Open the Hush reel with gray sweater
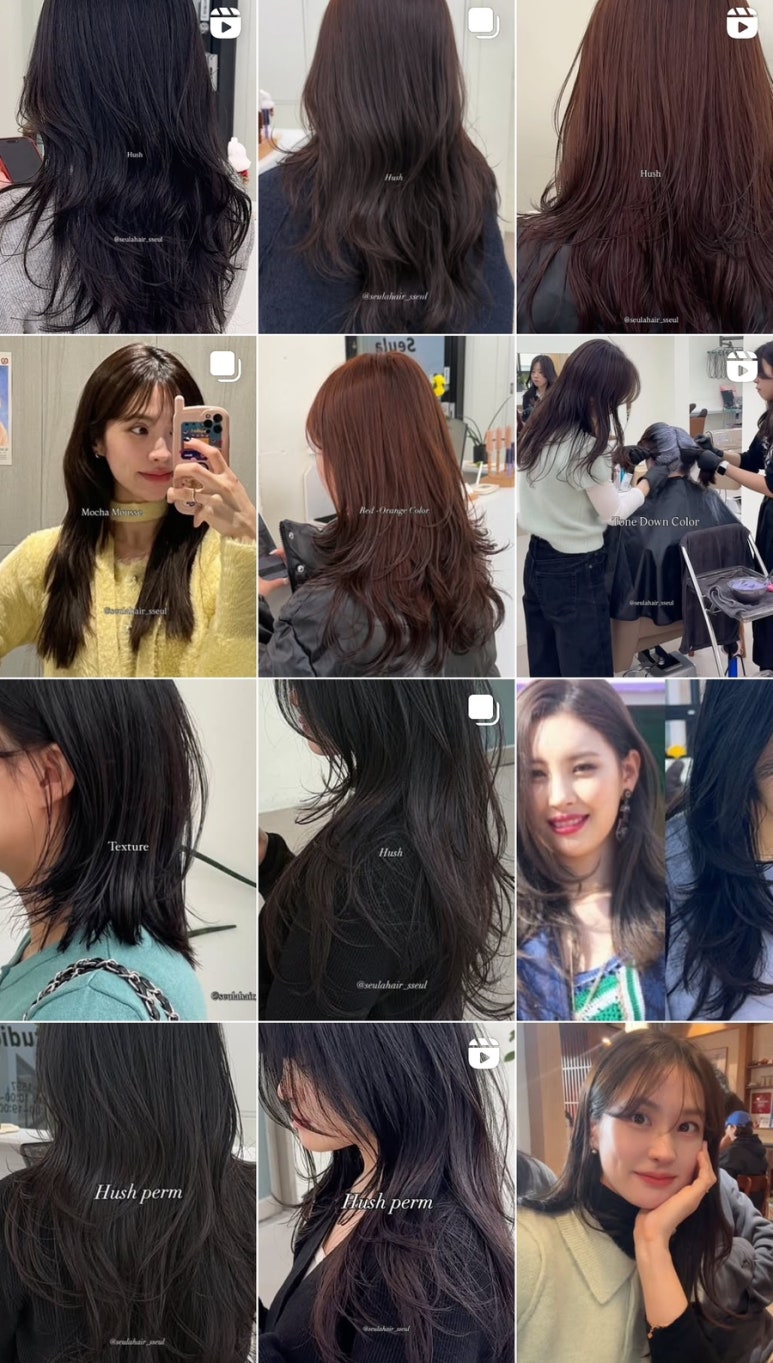The image size is (773, 1363). (x=128, y=166)
